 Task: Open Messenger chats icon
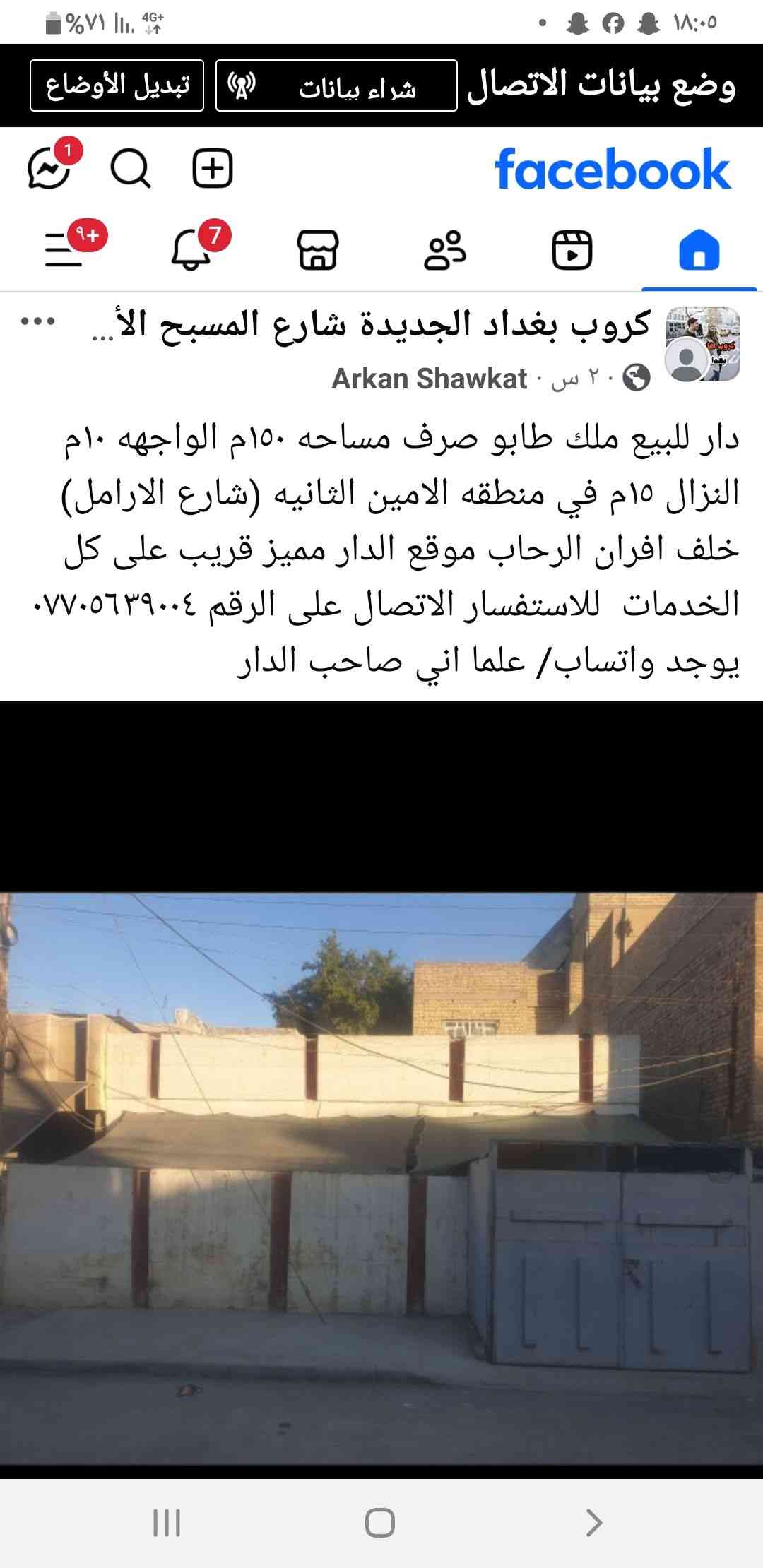[x=49, y=170]
